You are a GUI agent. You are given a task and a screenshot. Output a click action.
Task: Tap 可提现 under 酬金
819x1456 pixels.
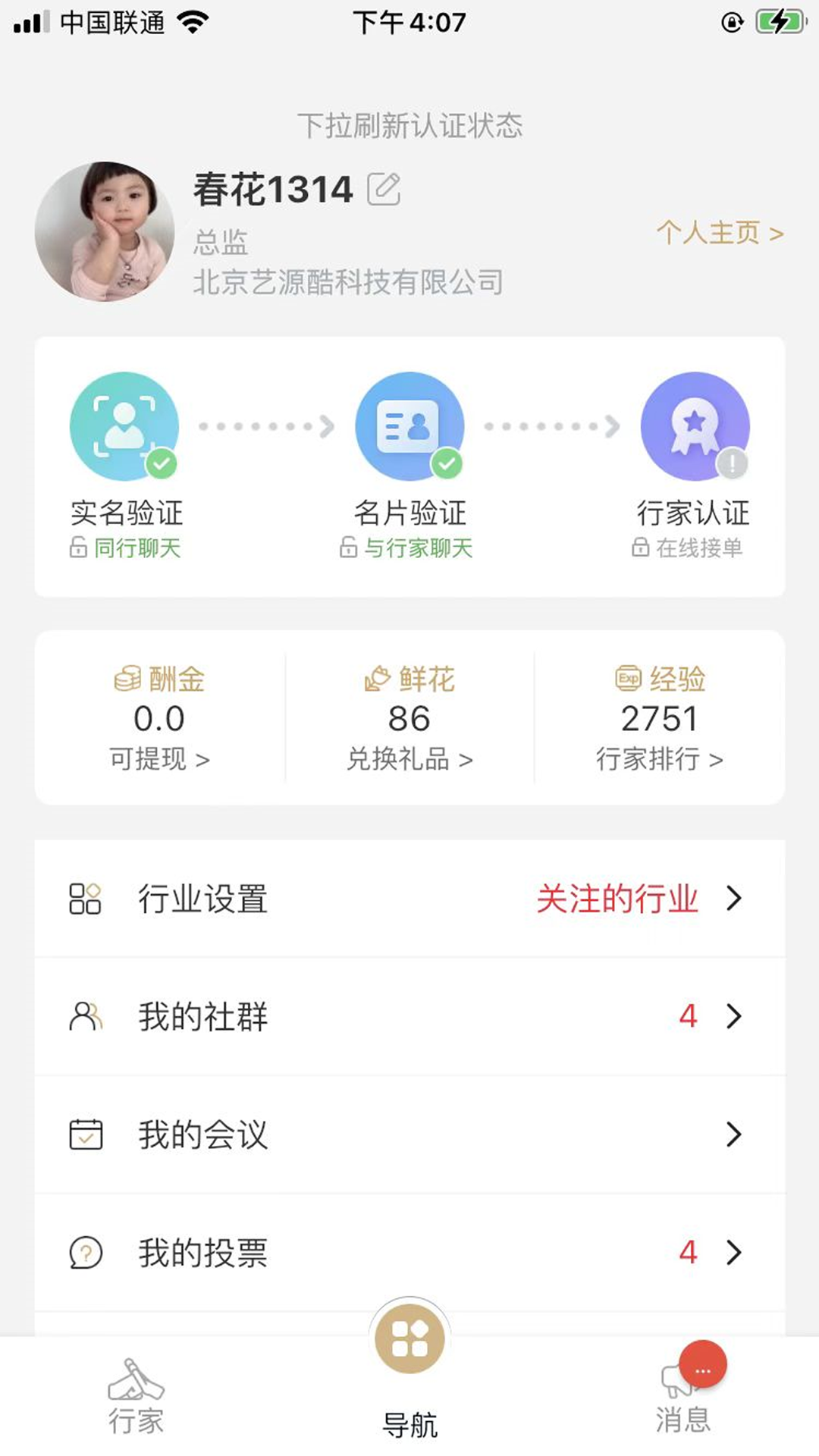click(159, 759)
